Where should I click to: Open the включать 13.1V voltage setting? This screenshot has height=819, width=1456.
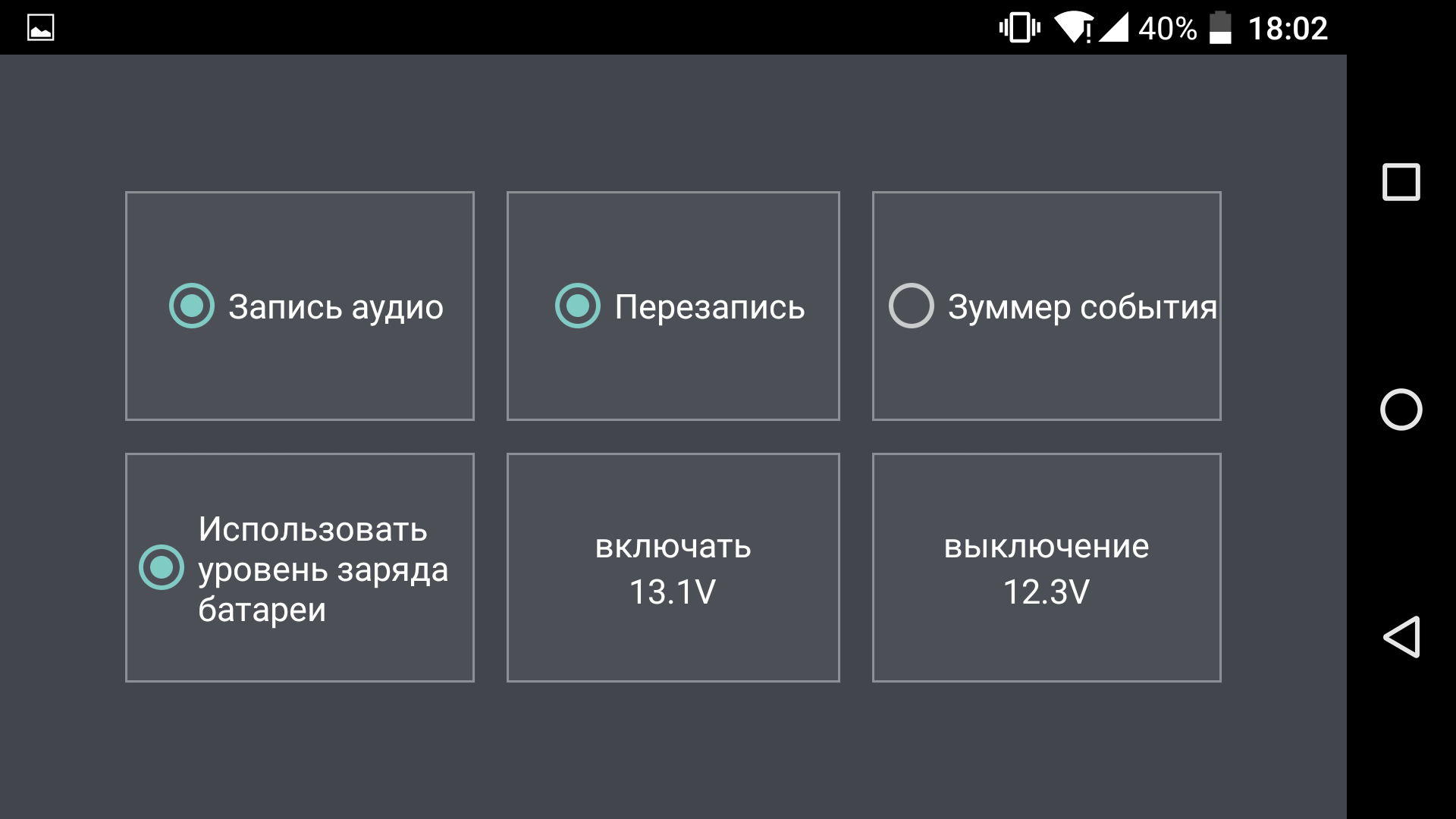click(x=673, y=567)
